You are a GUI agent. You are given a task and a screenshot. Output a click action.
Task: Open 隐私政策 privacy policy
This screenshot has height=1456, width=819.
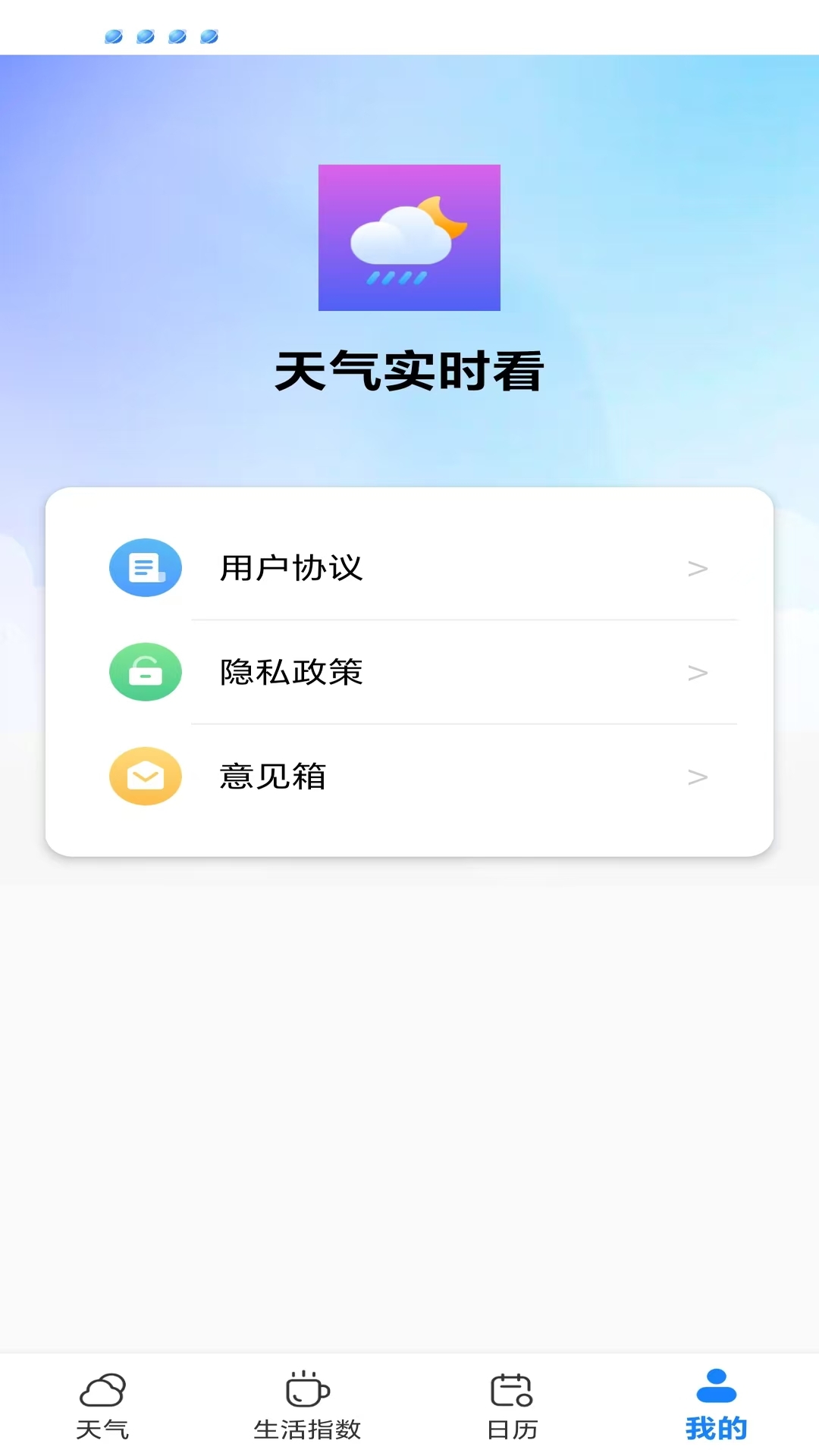coord(291,673)
